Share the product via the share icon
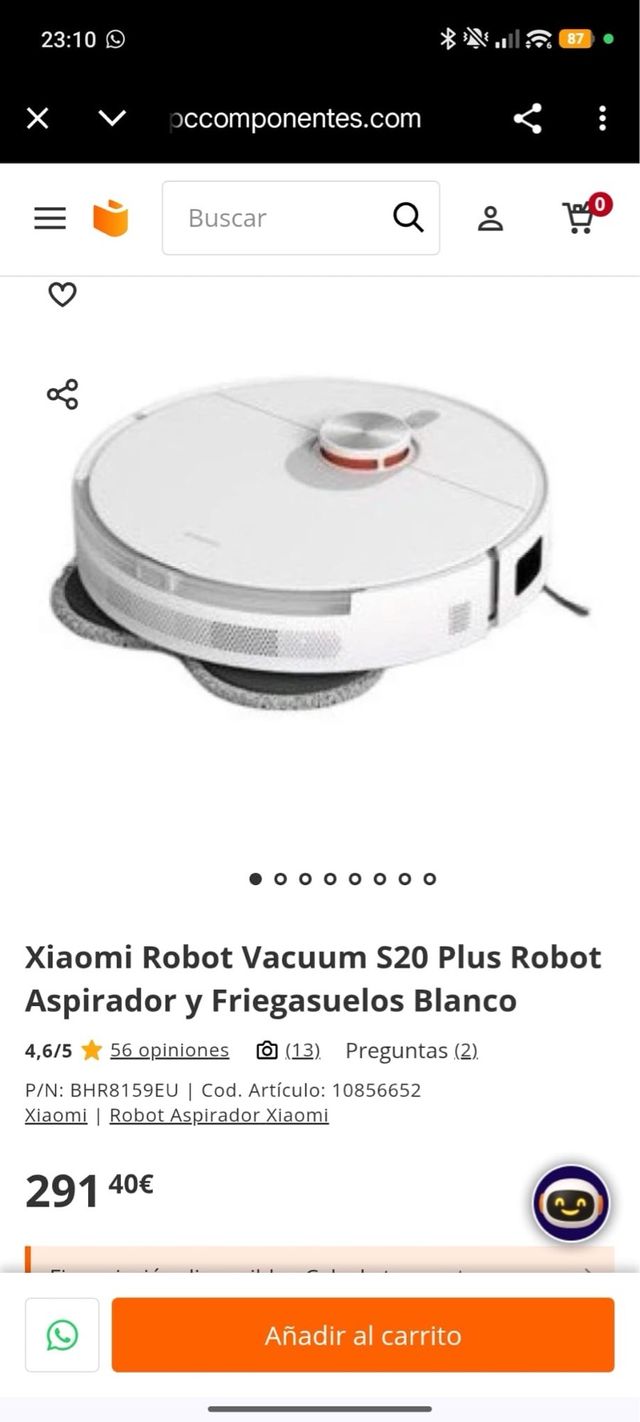The height and width of the screenshot is (1422, 640). pos(62,394)
